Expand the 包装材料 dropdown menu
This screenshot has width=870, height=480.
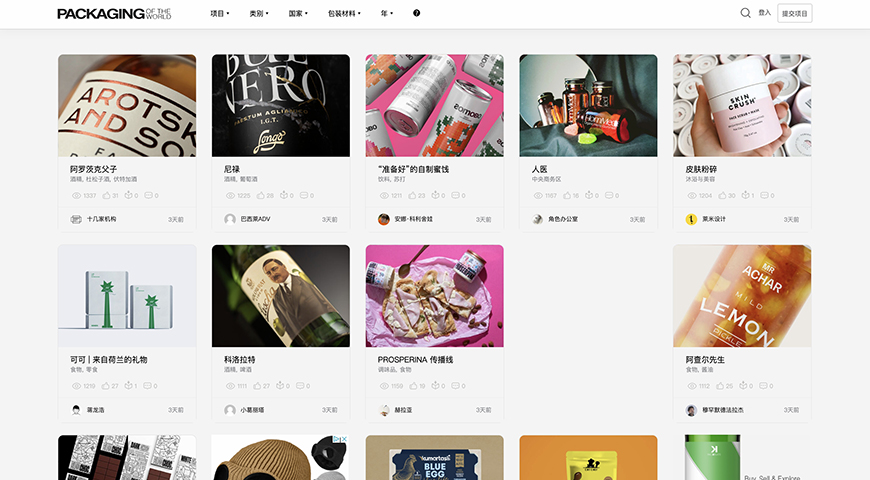(344, 14)
